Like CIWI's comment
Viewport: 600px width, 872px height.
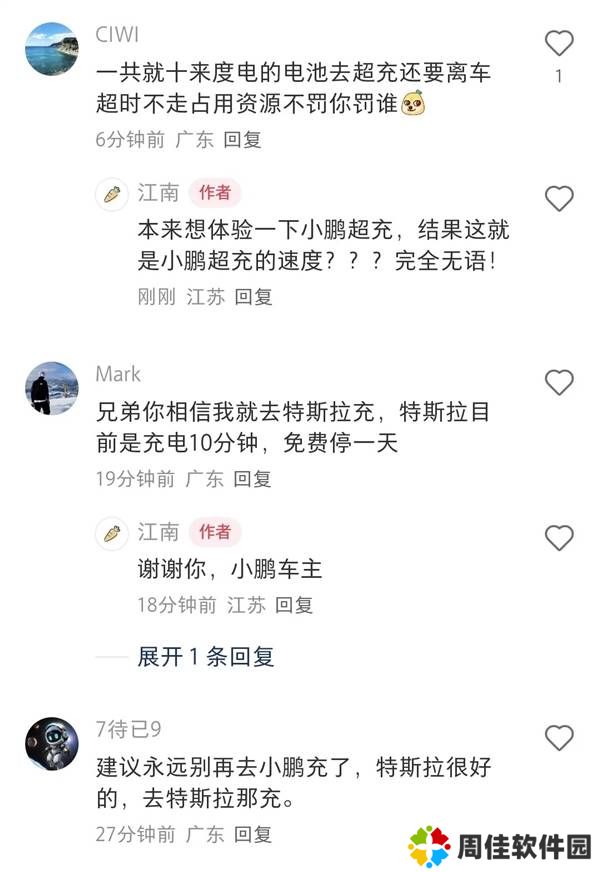tap(558, 43)
